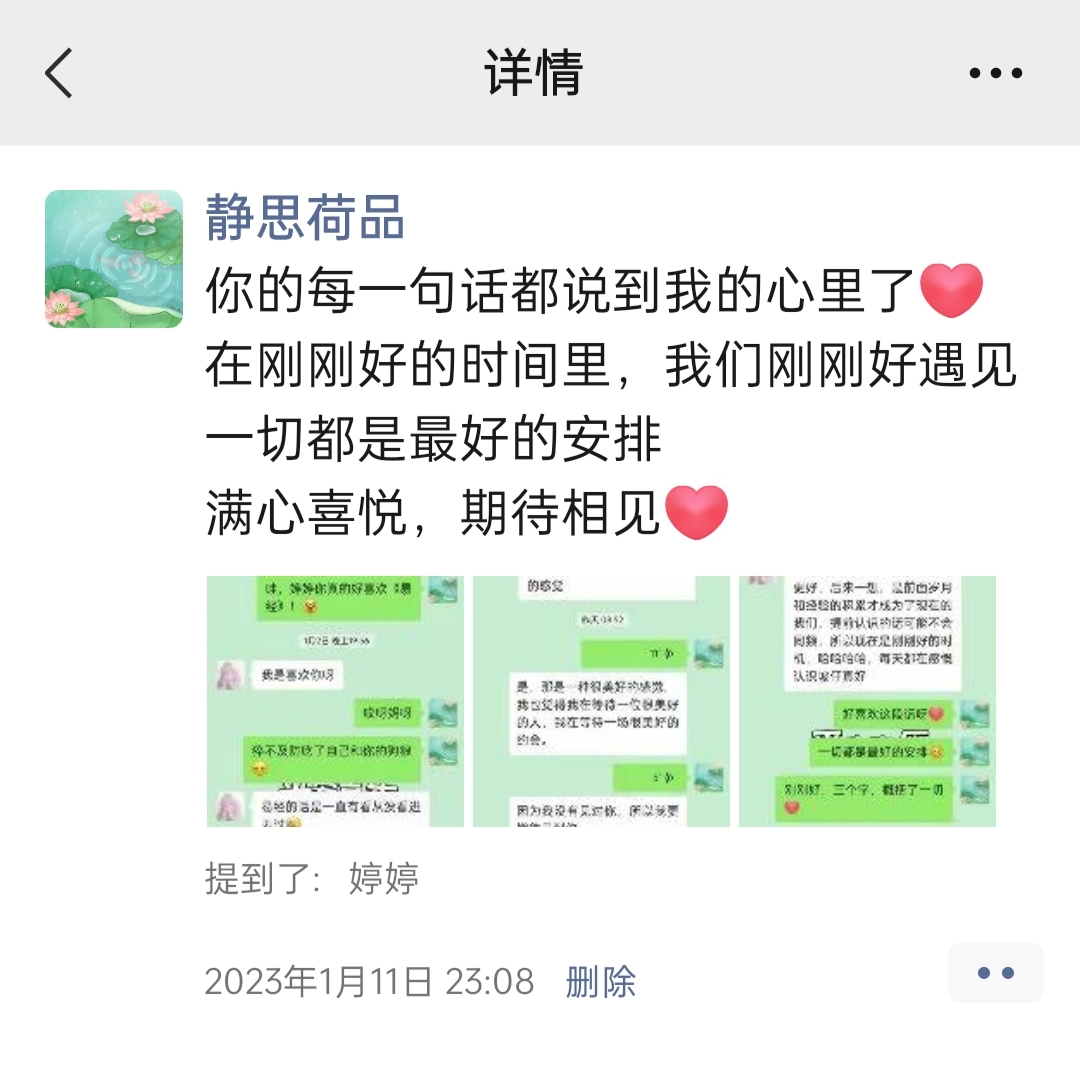
Task: View the second chat screenshot image
Action: click(601, 701)
